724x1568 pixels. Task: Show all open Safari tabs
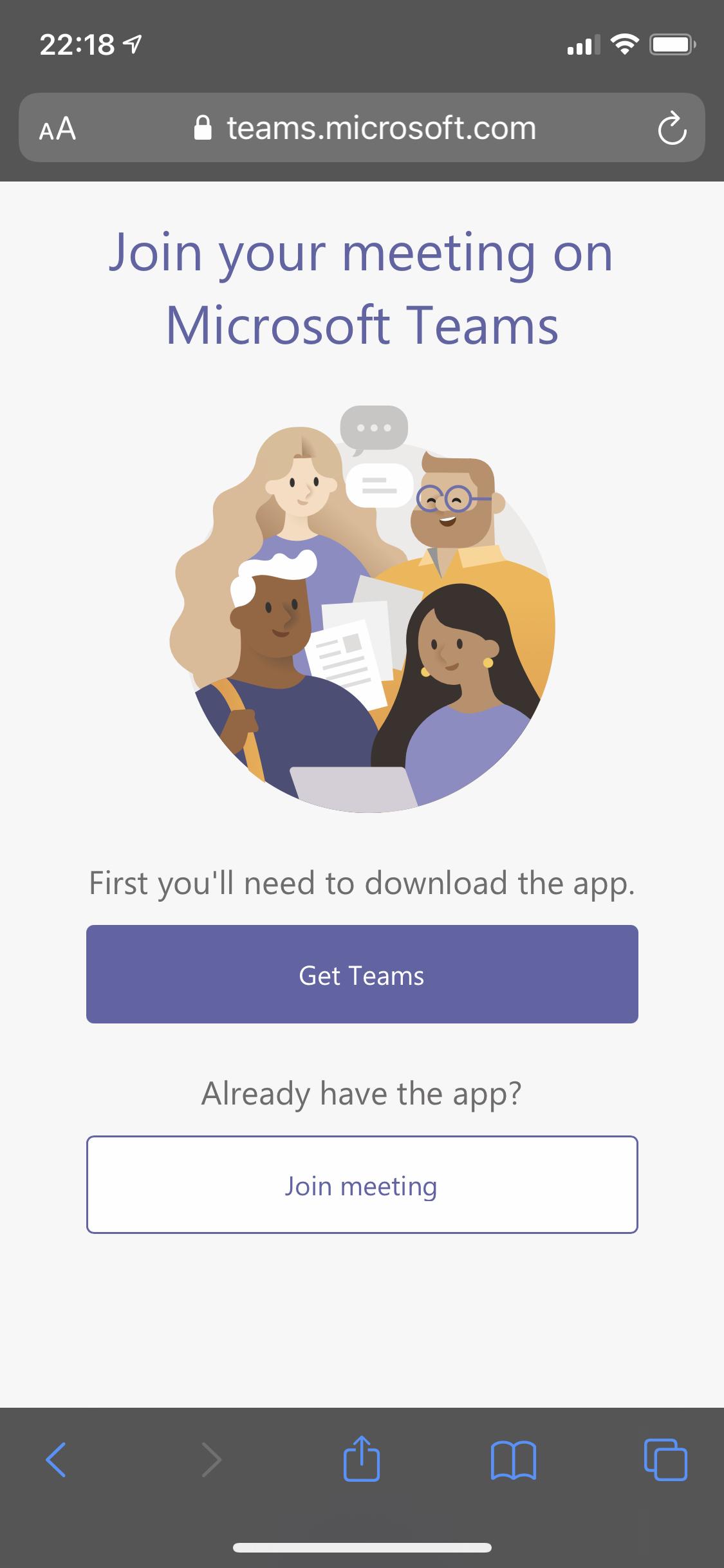pos(665,1459)
